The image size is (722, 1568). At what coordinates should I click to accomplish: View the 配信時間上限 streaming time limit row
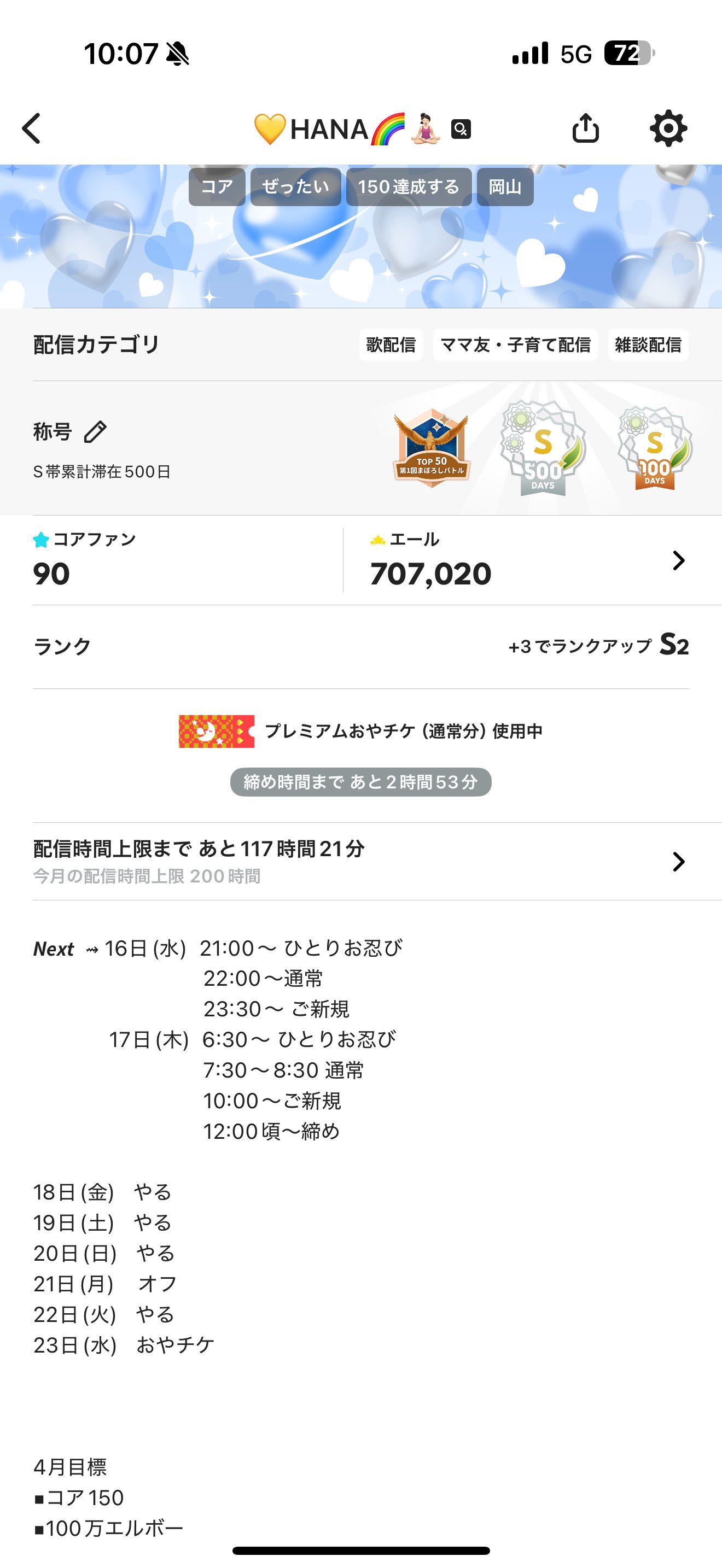coord(361,861)
